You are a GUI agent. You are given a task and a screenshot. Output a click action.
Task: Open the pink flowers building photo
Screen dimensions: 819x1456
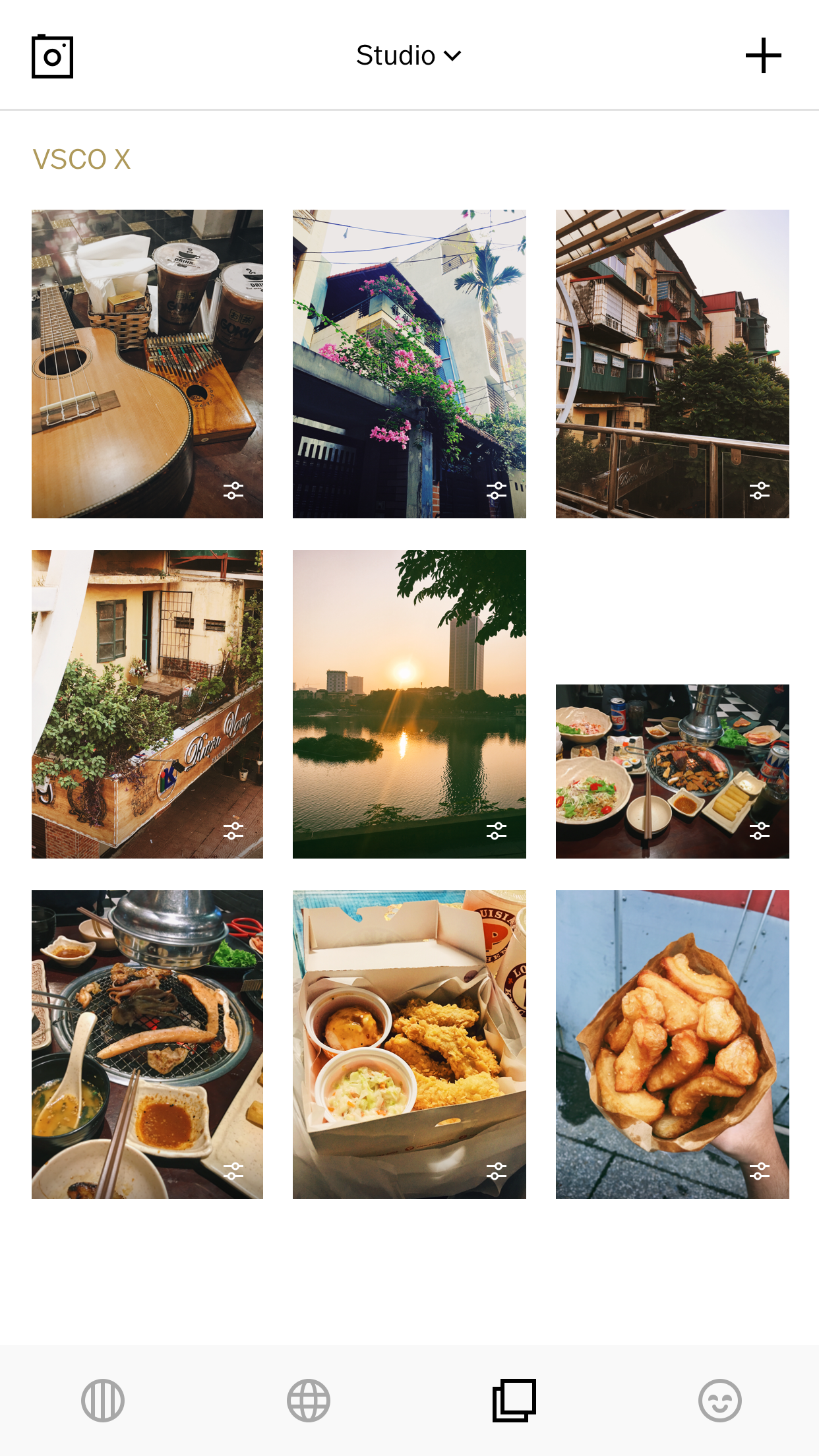[x=409, y=363]
